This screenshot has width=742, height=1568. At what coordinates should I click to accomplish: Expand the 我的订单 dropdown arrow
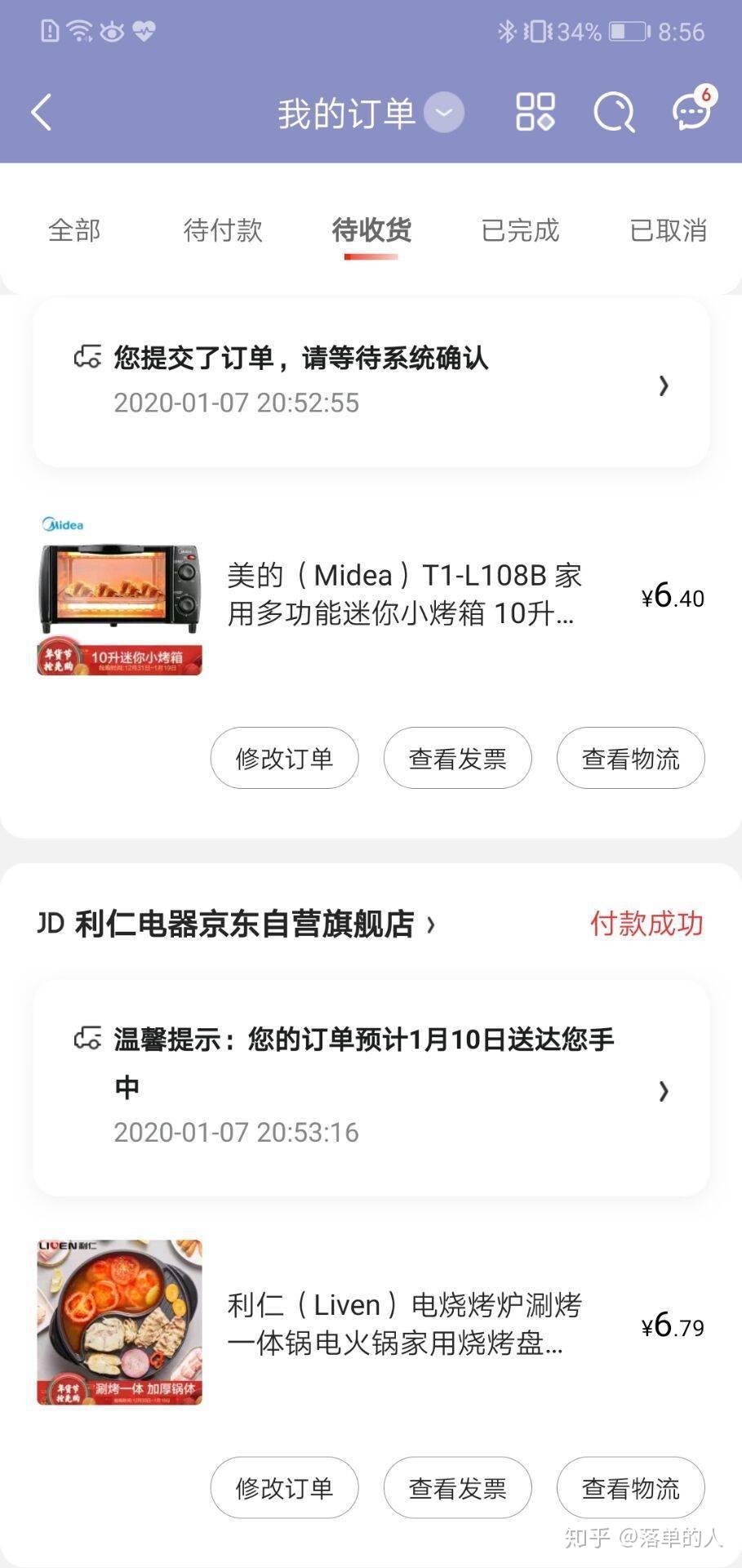coord(444,113)
